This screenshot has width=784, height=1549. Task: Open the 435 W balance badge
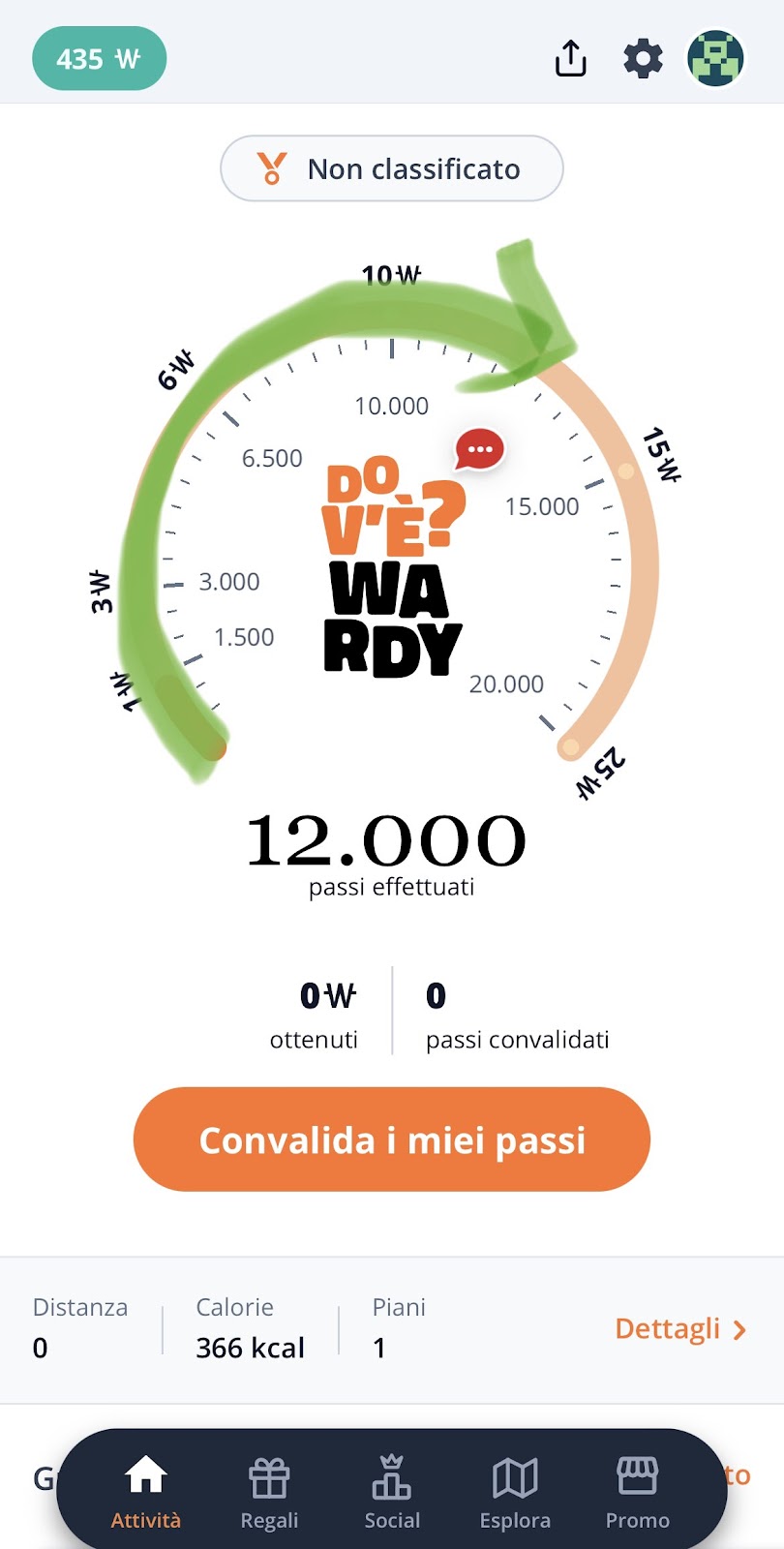point(100,59)
